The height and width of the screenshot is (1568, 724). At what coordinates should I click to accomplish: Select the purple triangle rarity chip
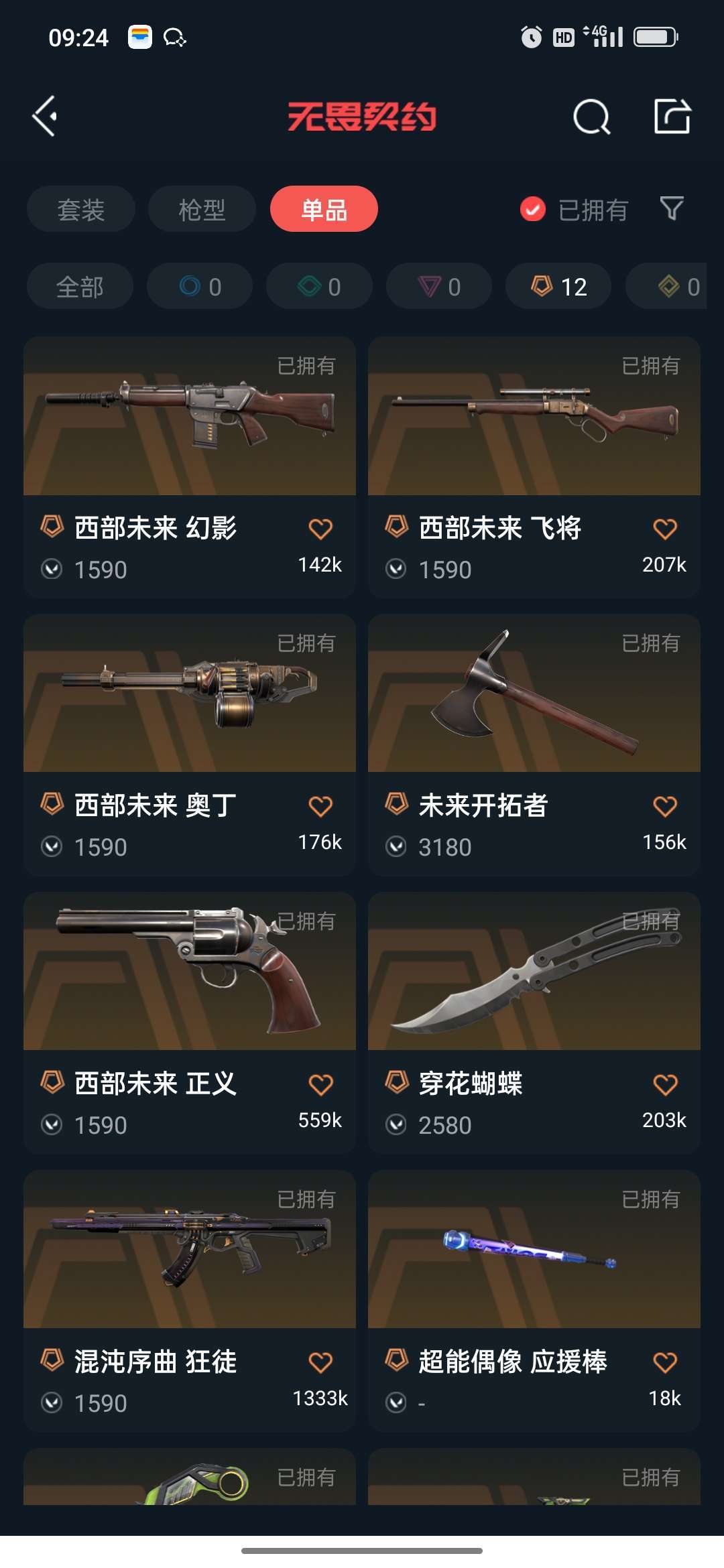pos(439,286)
